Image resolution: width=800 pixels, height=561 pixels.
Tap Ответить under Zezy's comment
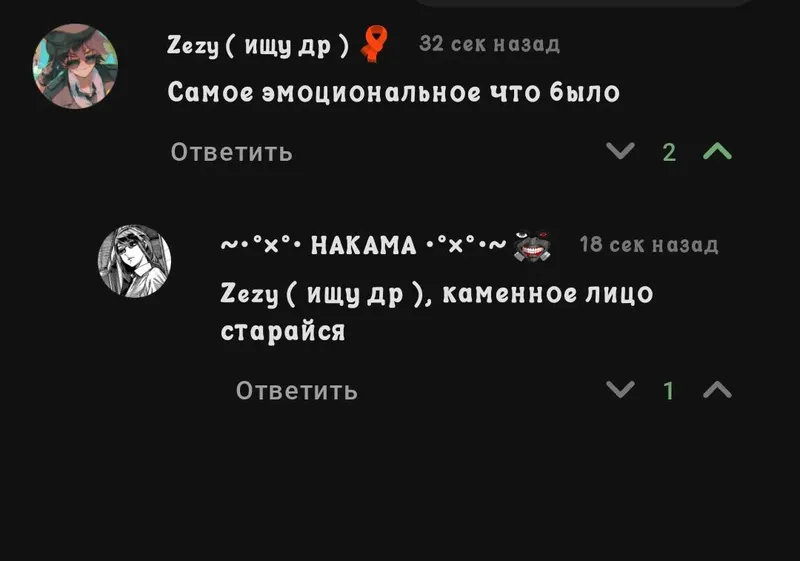232,152
